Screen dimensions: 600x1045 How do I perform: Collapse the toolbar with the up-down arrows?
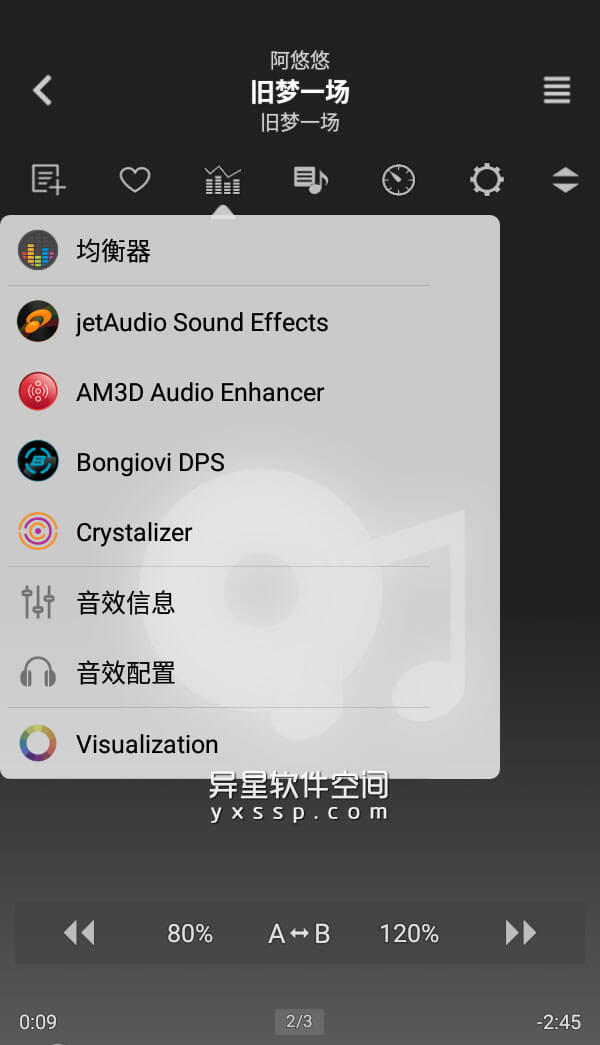point(565,180)
